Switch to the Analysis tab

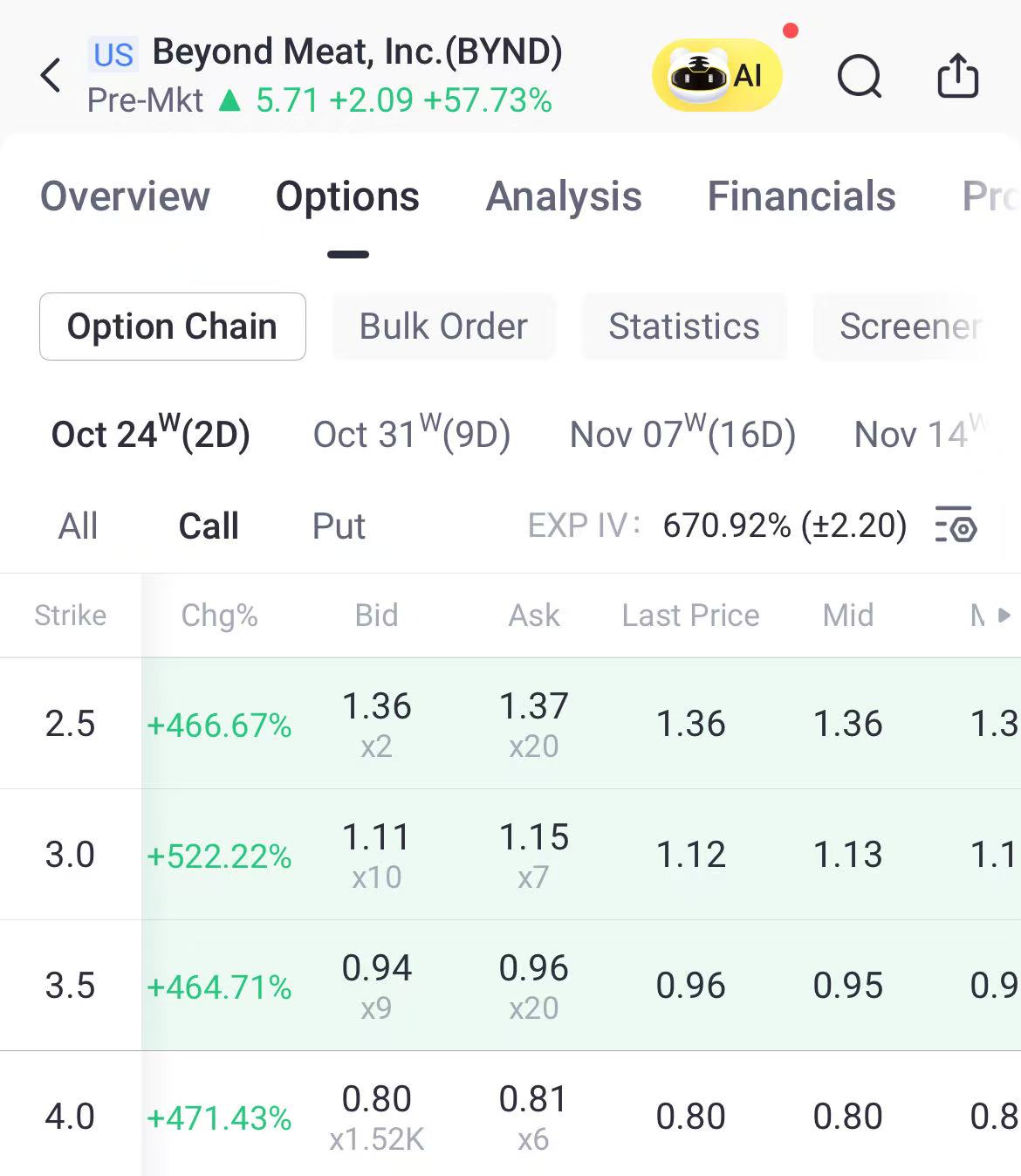[x=563, y=196]
